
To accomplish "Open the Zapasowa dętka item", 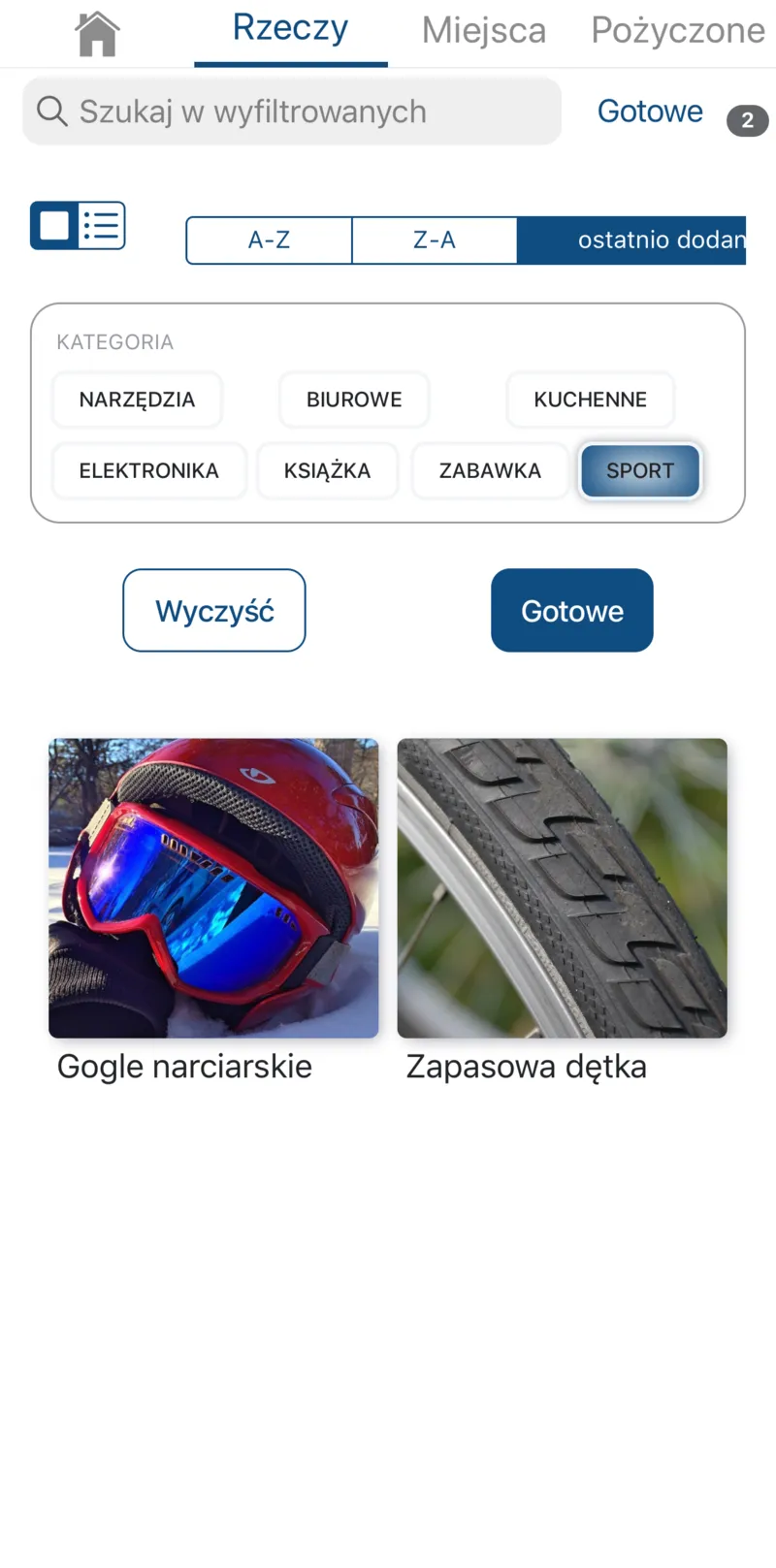I will click(x=562, y=888).
